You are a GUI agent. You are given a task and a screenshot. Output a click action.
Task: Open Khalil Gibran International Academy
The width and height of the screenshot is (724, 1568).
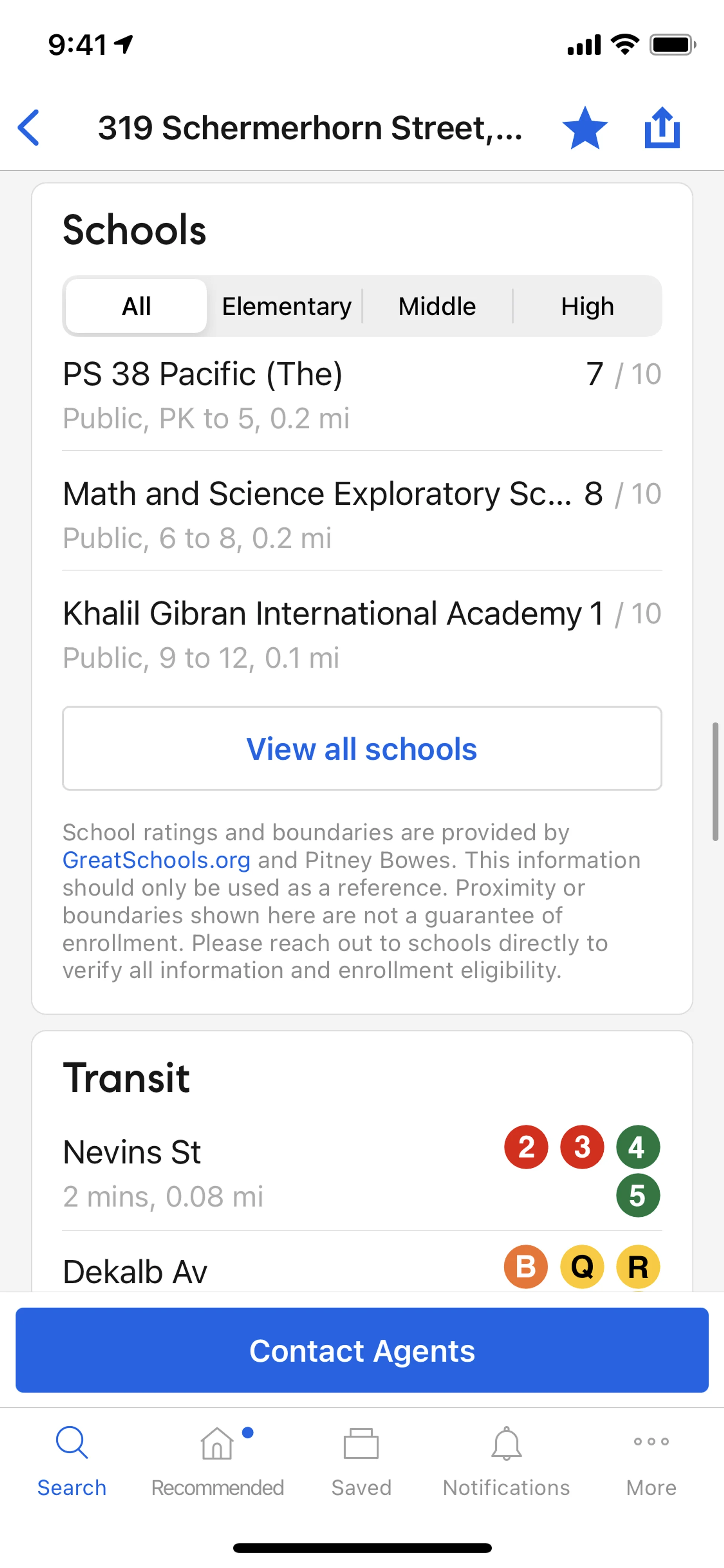(x=361, y=634)
